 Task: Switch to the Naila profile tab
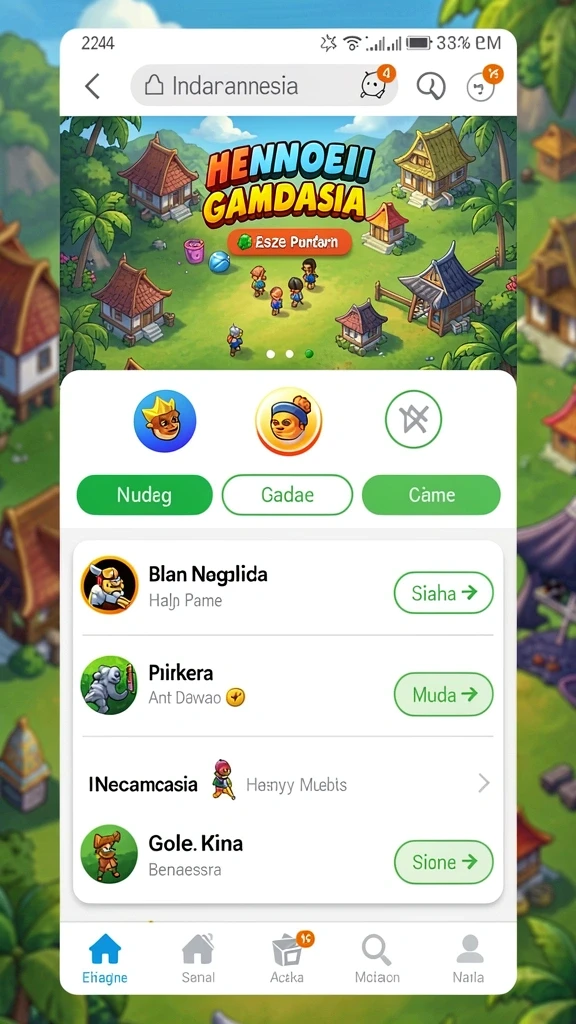tap(469, 958)
